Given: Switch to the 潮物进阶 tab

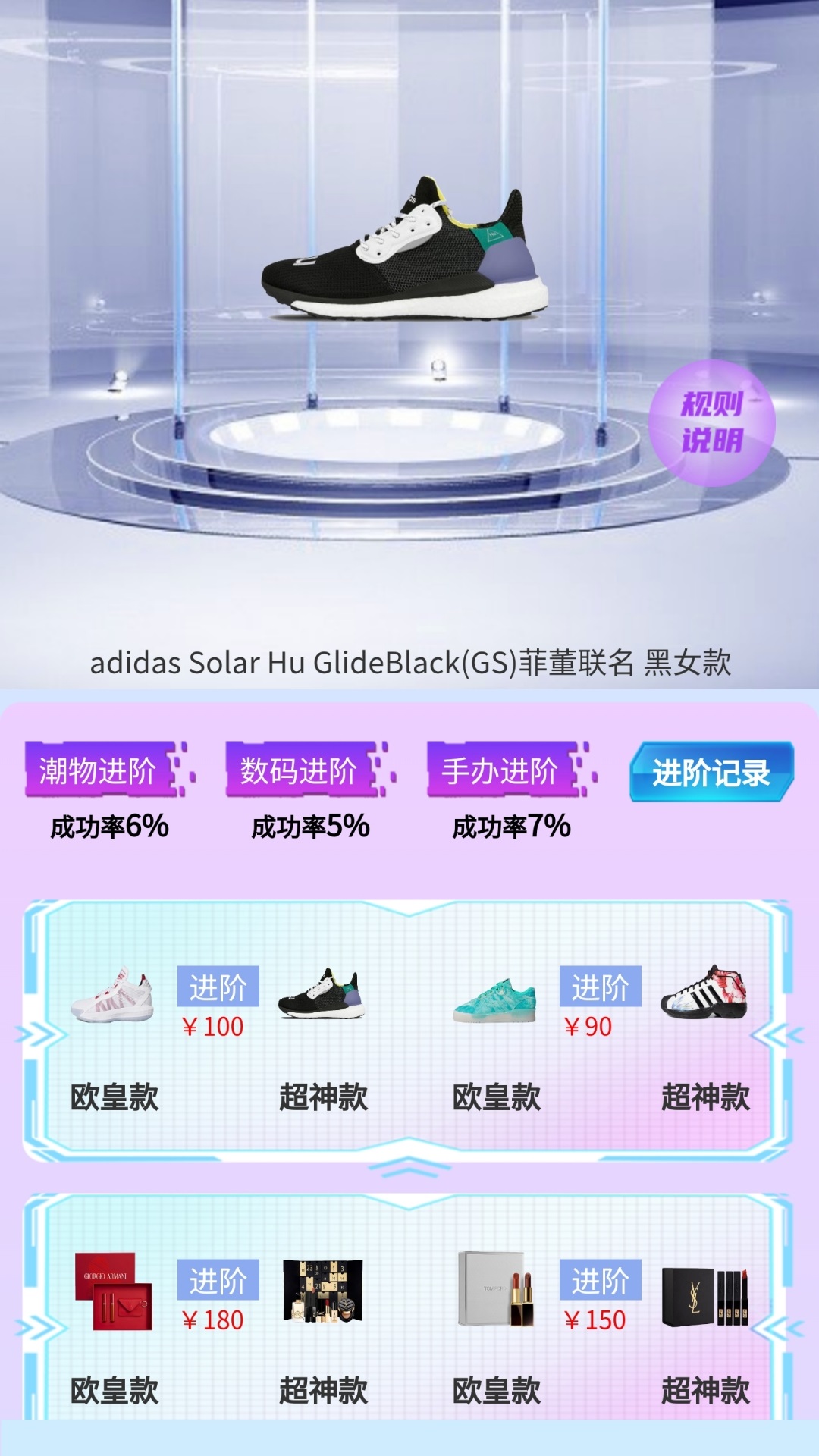Looking at the screenshot, I should (102, 770).
